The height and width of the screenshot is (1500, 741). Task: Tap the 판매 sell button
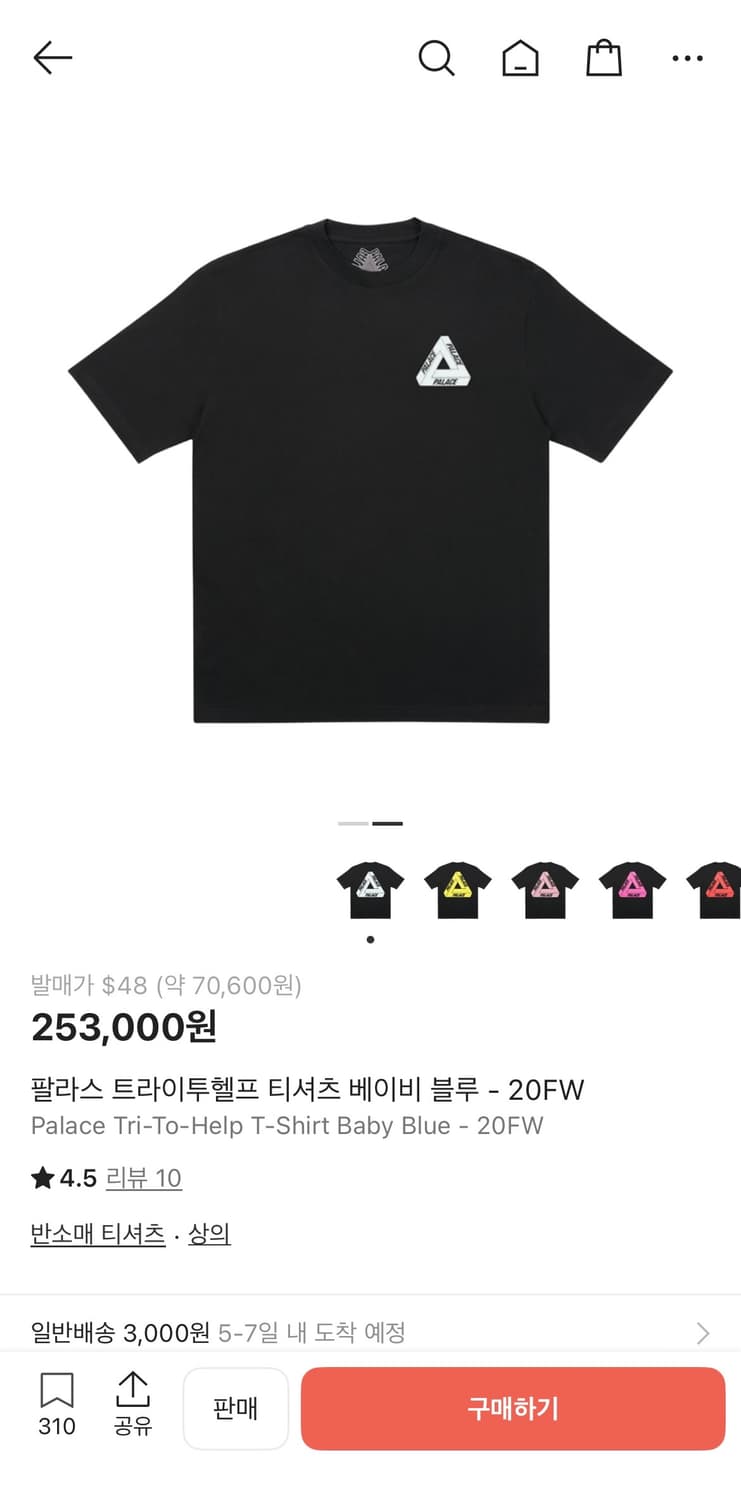point(236,1408)
